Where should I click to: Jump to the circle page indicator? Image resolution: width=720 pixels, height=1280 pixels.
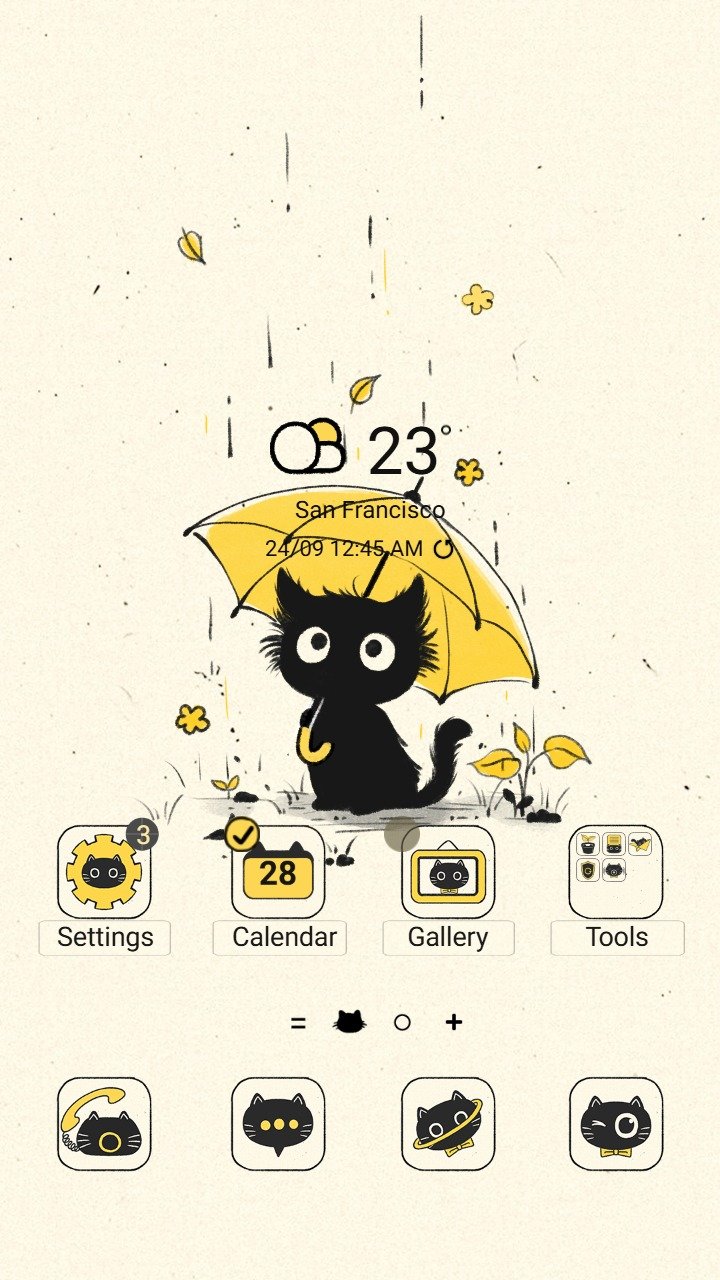pyautogui.click(x=402, y=1022)
